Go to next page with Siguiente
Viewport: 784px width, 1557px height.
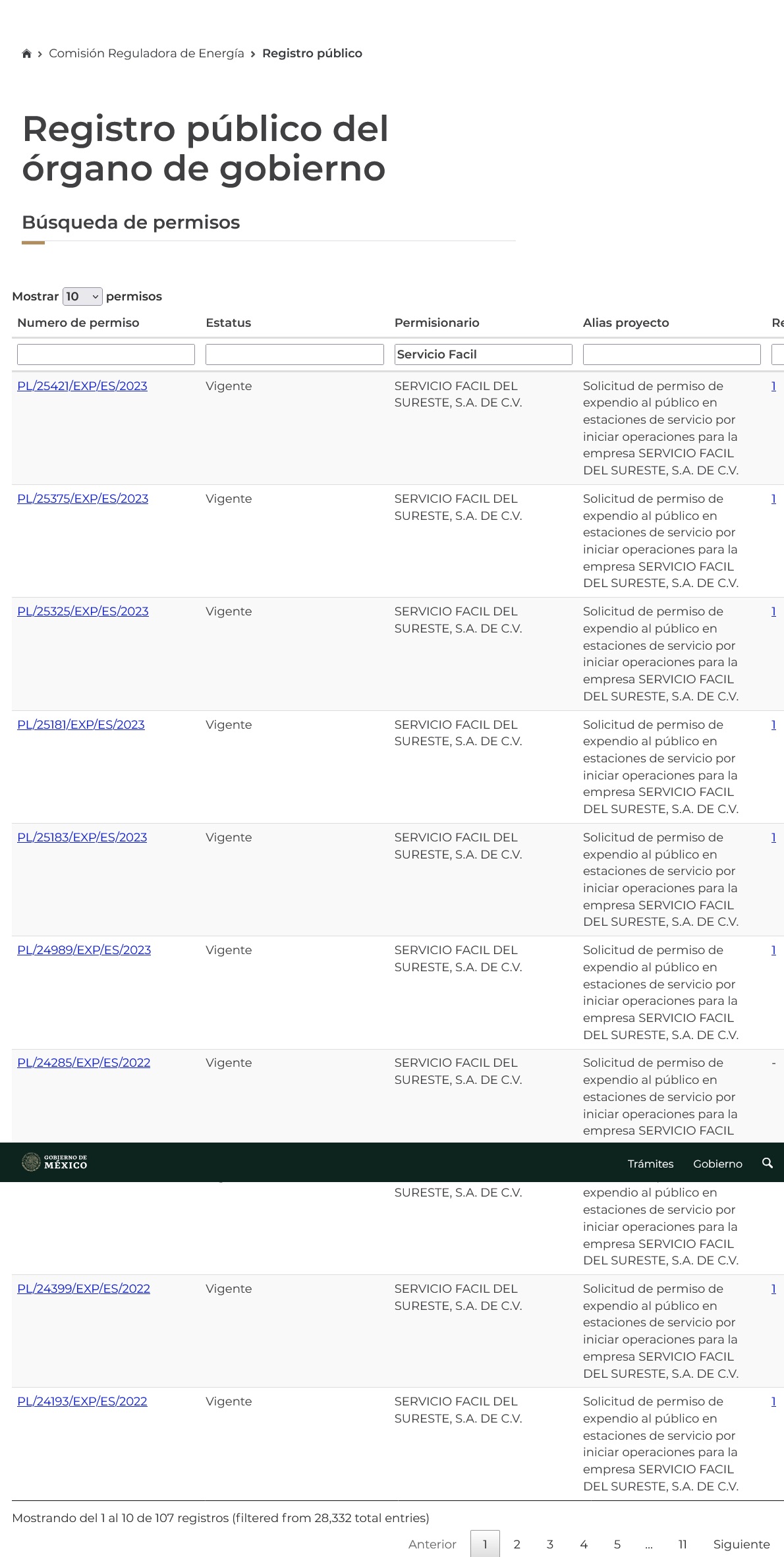pyautogui.click(x=741, y=1544)
